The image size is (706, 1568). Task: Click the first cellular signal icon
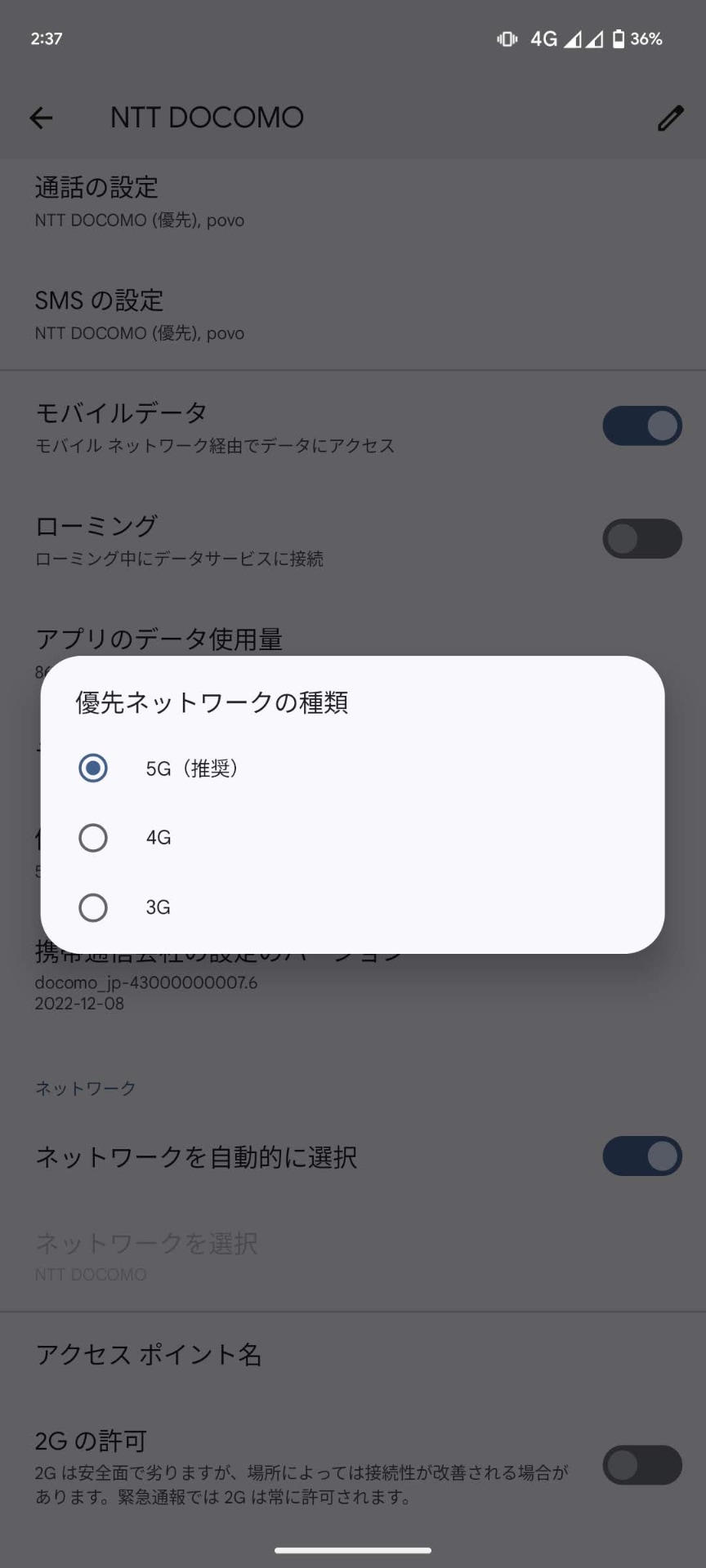[x=574, y=38]
